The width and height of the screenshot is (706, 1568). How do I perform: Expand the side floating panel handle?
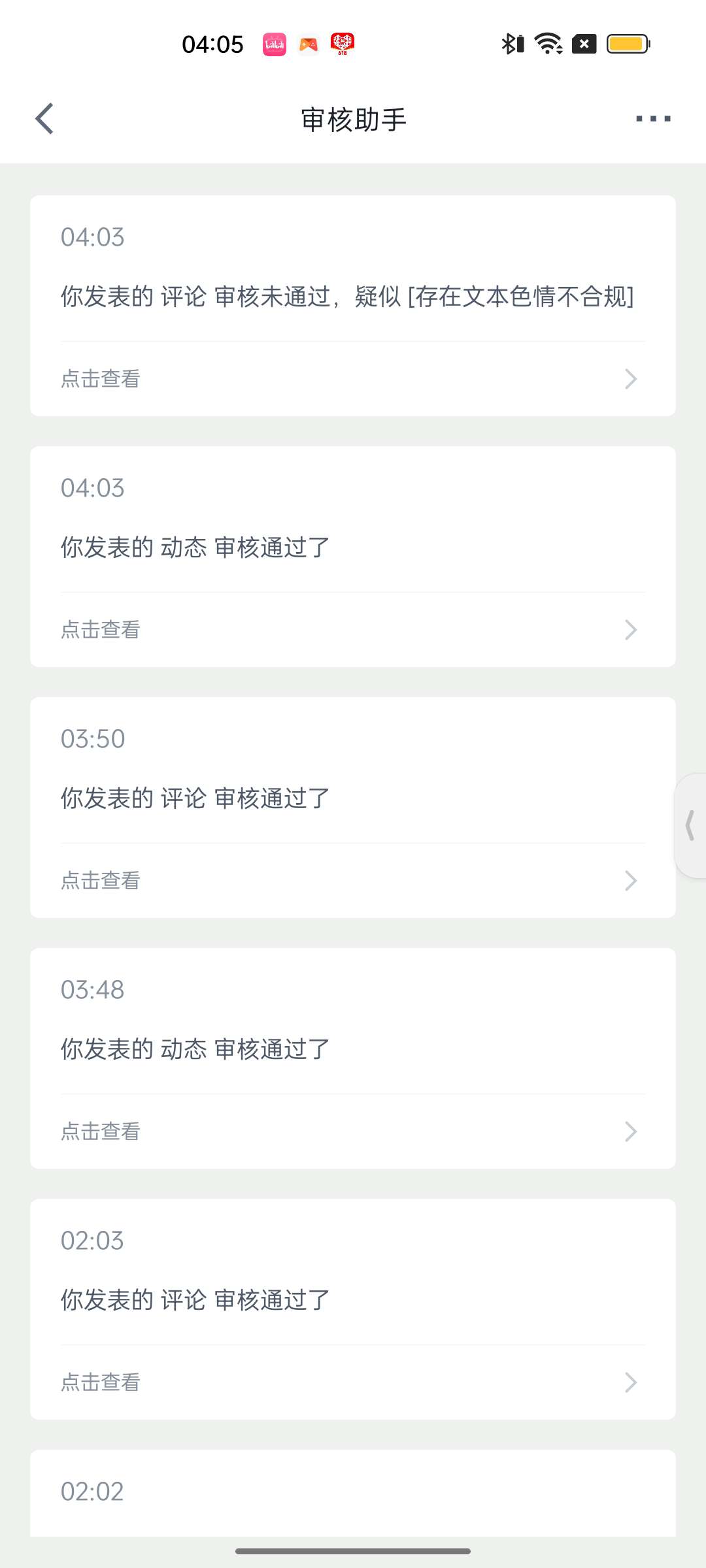(x=690, y=825)
